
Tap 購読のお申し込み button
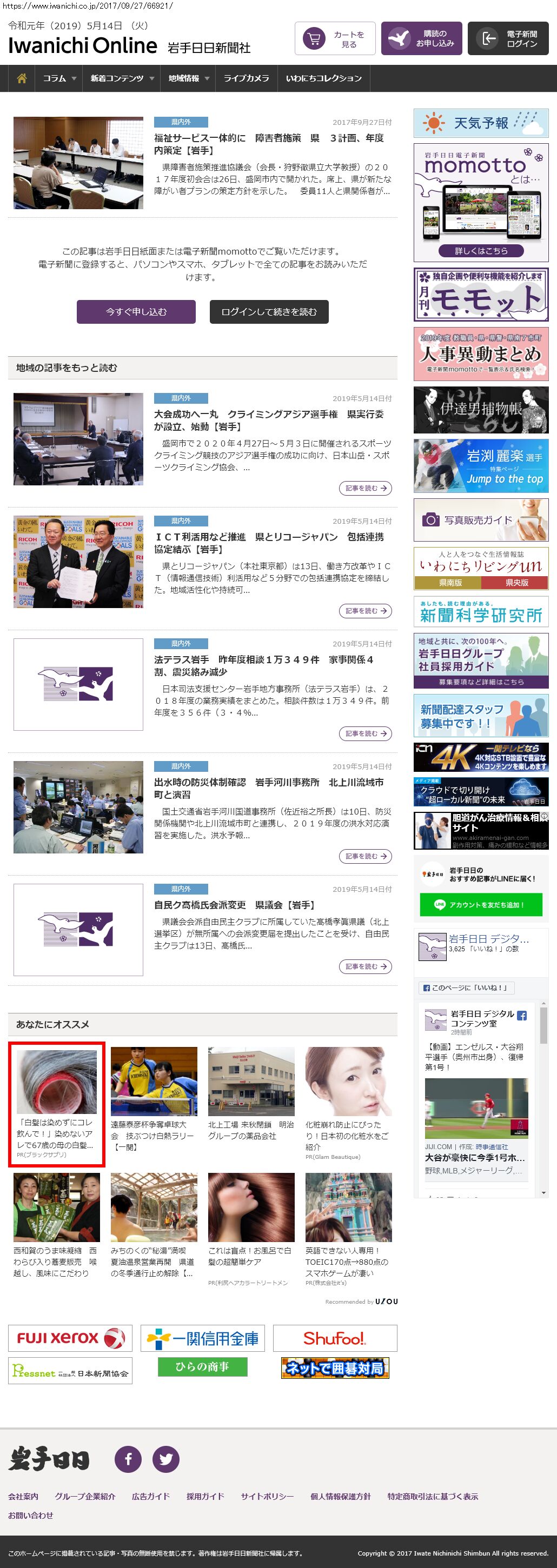pos(421,39)
